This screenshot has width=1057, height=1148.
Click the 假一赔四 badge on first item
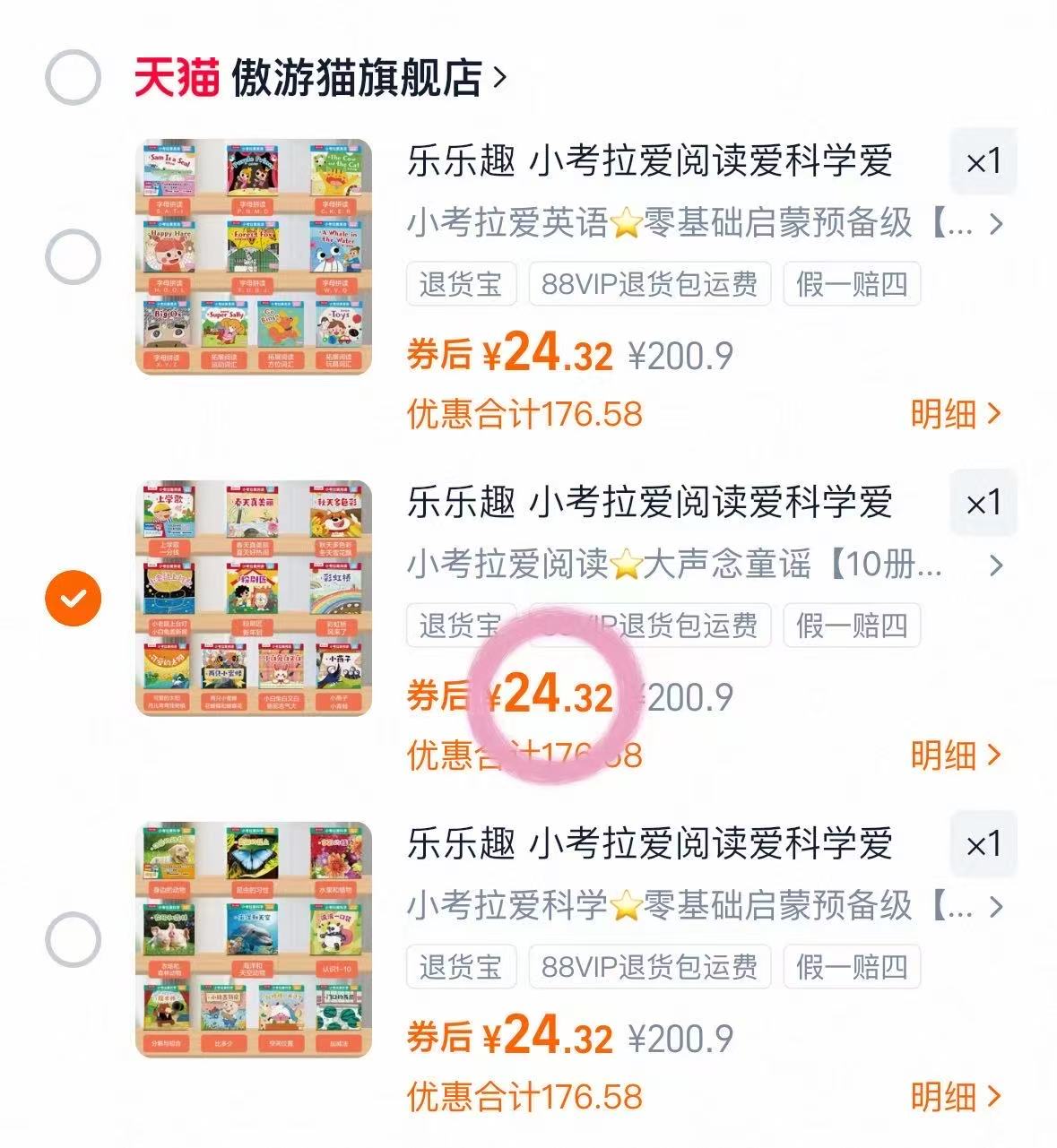pyautogui.click(x=852, y=284)
